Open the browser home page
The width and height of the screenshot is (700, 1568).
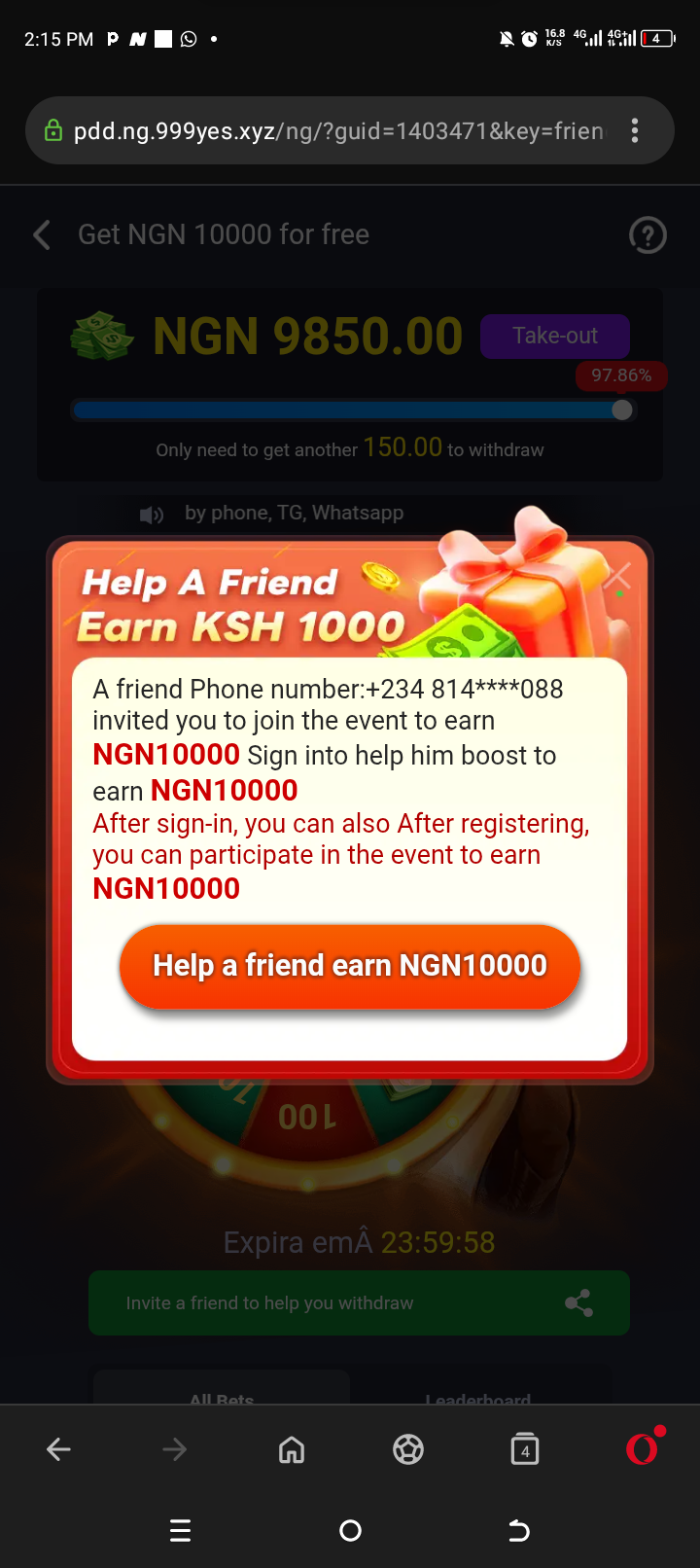pos(292,1449)
